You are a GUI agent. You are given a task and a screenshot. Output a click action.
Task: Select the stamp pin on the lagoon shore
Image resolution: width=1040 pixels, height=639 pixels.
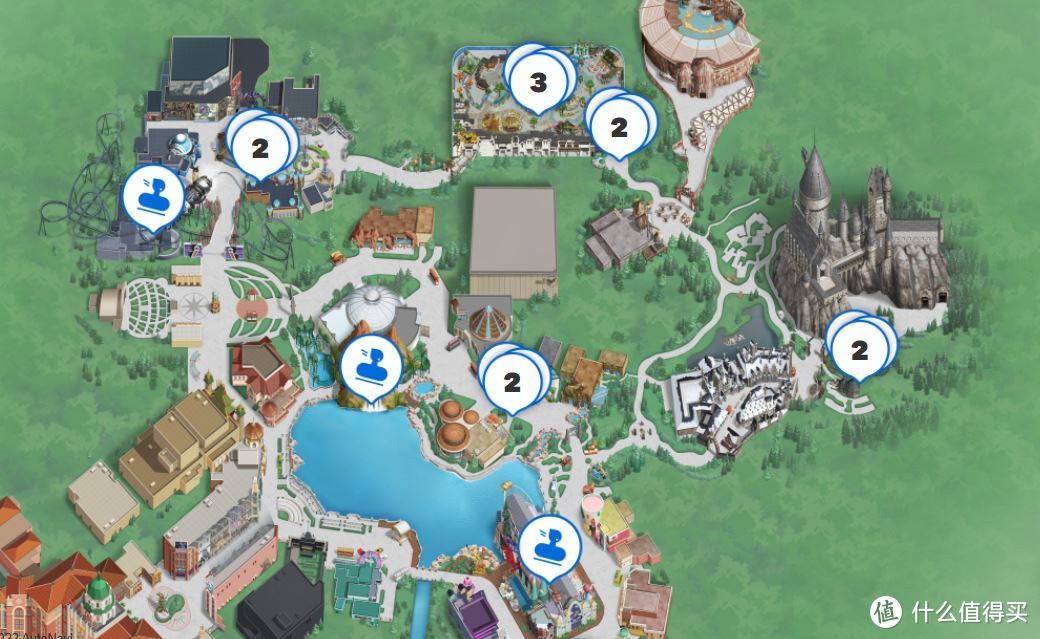pyautogui.click(x=371, y=367)
